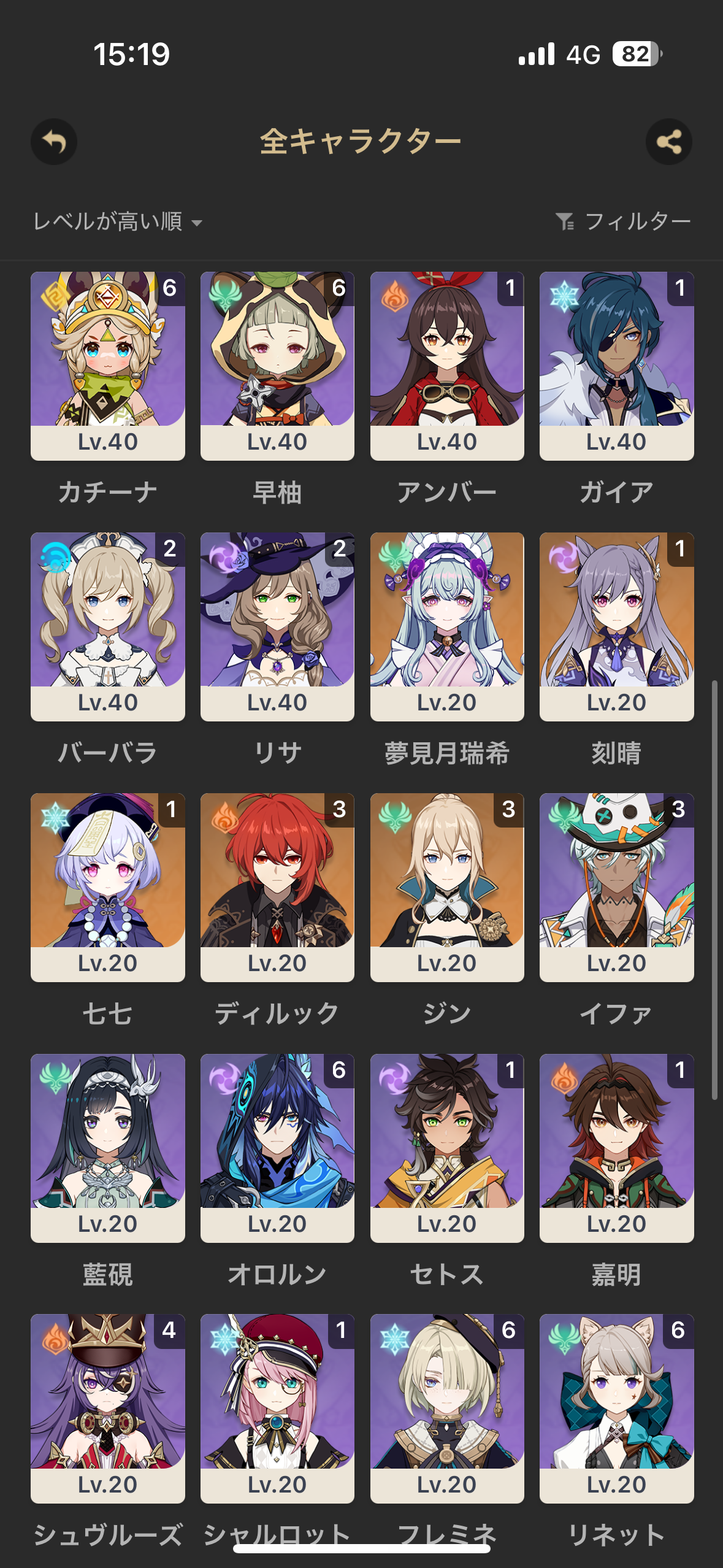Select 夢見月瑞希 character card
Viewport: 723px width, 1568px height.
[447, 626]
